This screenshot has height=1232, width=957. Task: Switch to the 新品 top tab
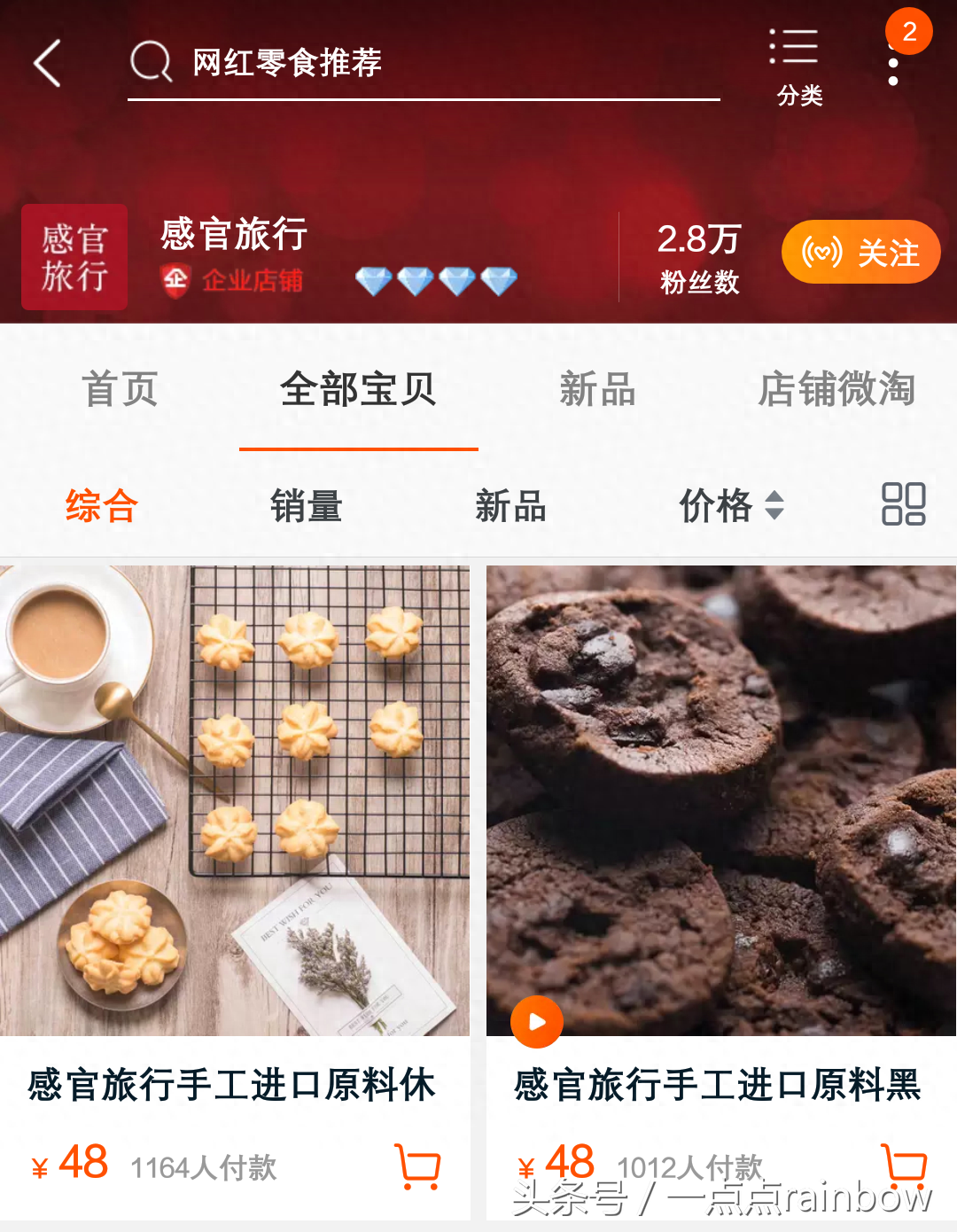[x=597, y=390]
